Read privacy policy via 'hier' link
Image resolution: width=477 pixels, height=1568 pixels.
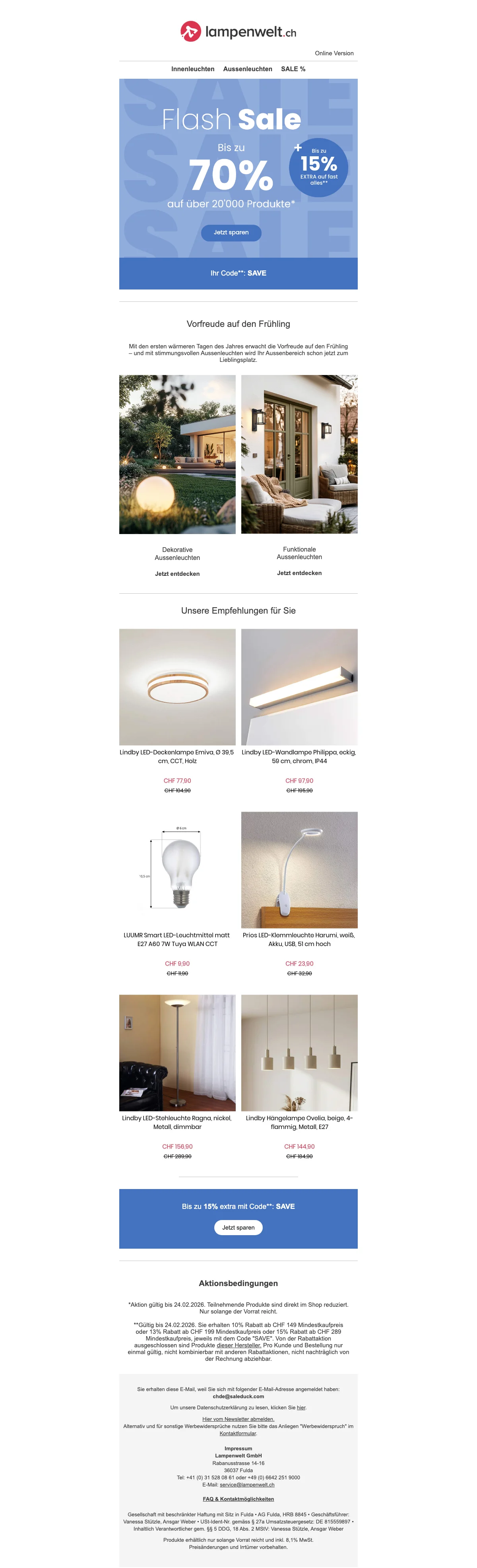click(x=301, y=1407)
